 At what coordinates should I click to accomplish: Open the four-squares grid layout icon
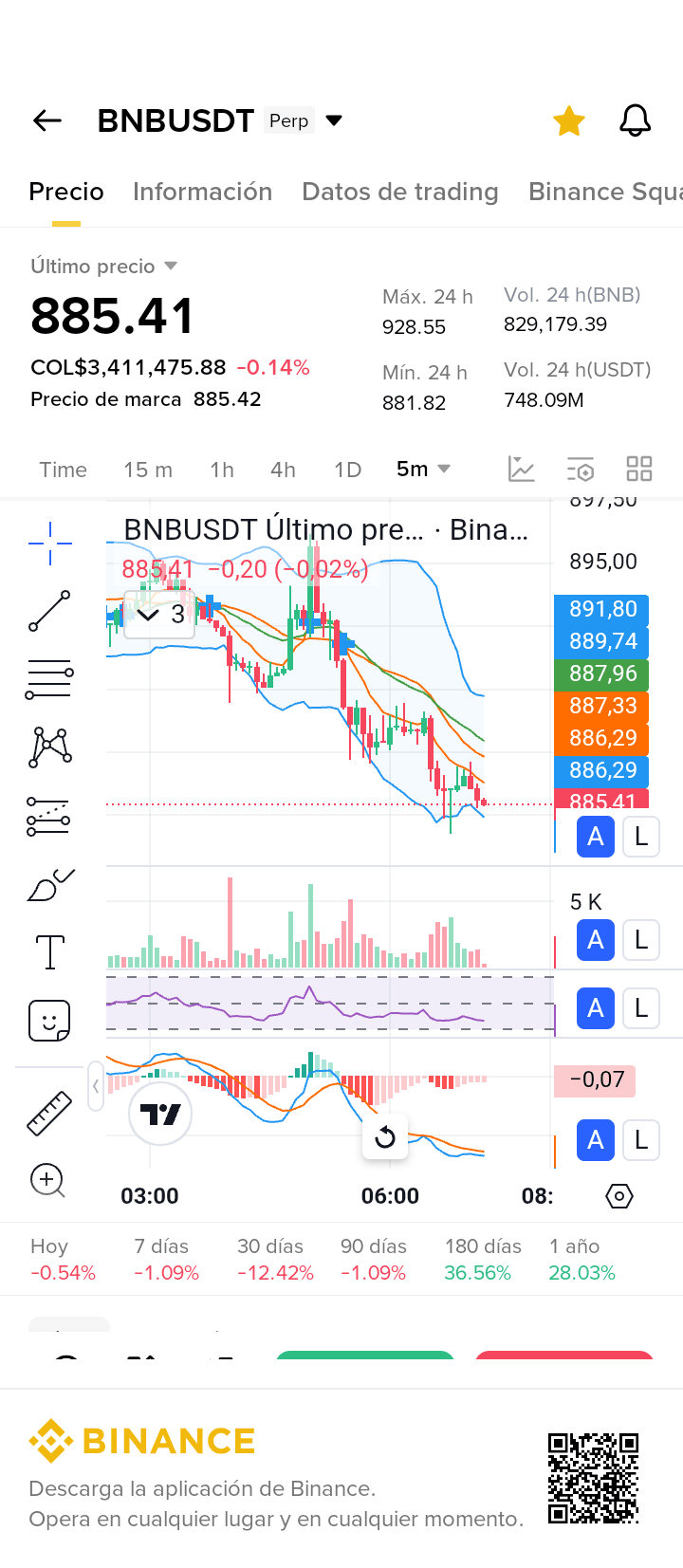pos(638,469)
